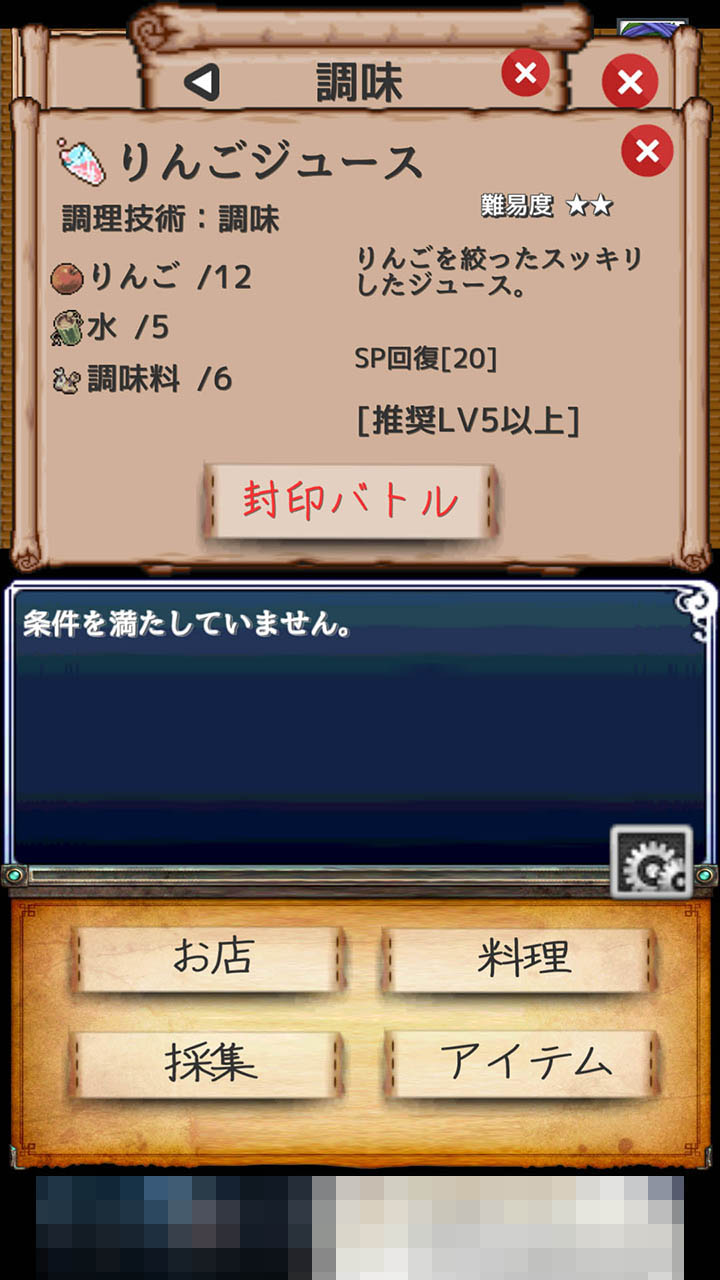Viewport: 720px width, 1280px height.
Task: Close the りんごジュース recipe detail panel
Action: coord(645,150)
